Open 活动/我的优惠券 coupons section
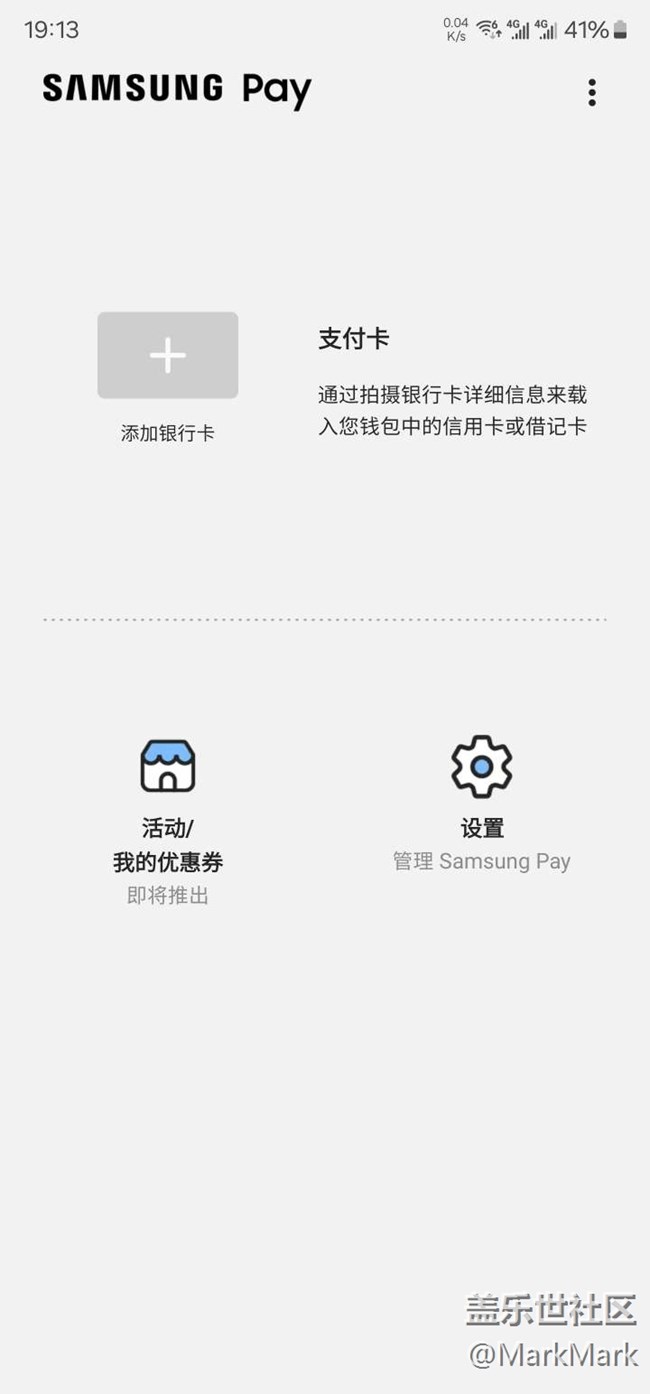650x1394 pixels. pyautogui.click(x=168, y=822)
